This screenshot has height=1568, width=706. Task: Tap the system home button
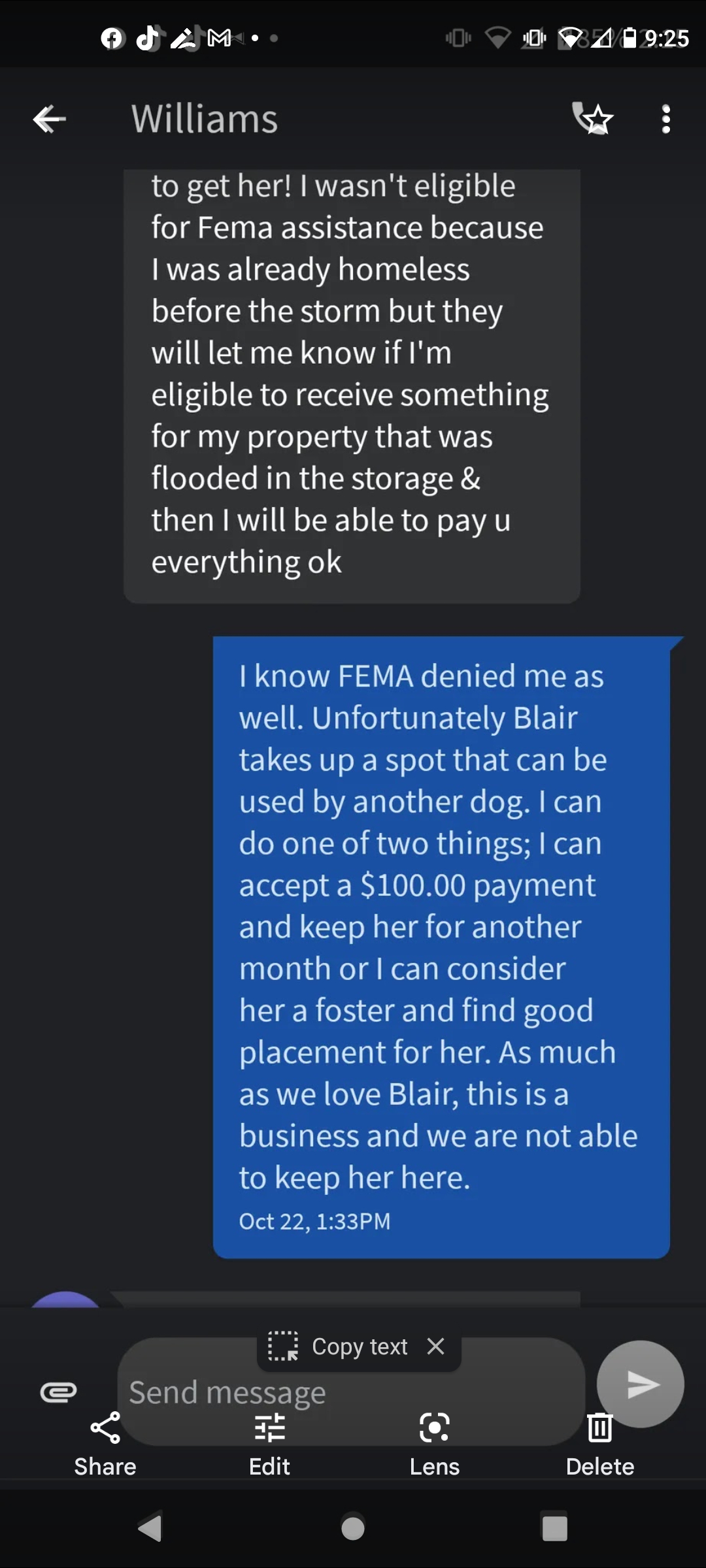(353, 1528)
